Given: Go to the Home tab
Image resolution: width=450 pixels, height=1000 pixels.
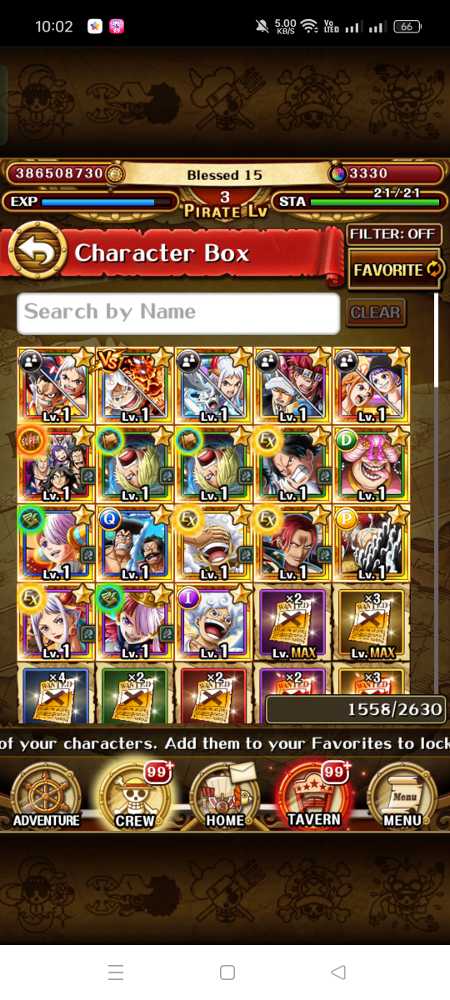Looking at the screenshot, I should (225, 797).
